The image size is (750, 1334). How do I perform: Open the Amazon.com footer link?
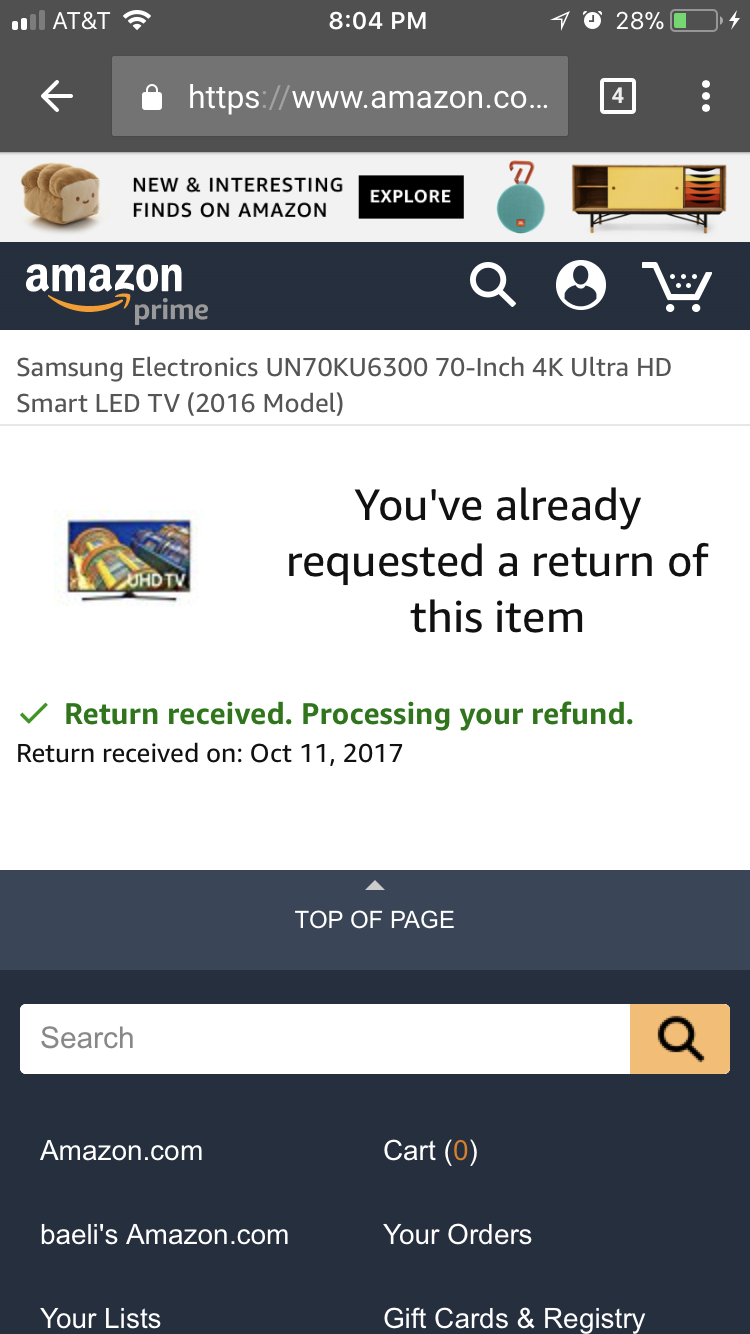[121, 1151]
